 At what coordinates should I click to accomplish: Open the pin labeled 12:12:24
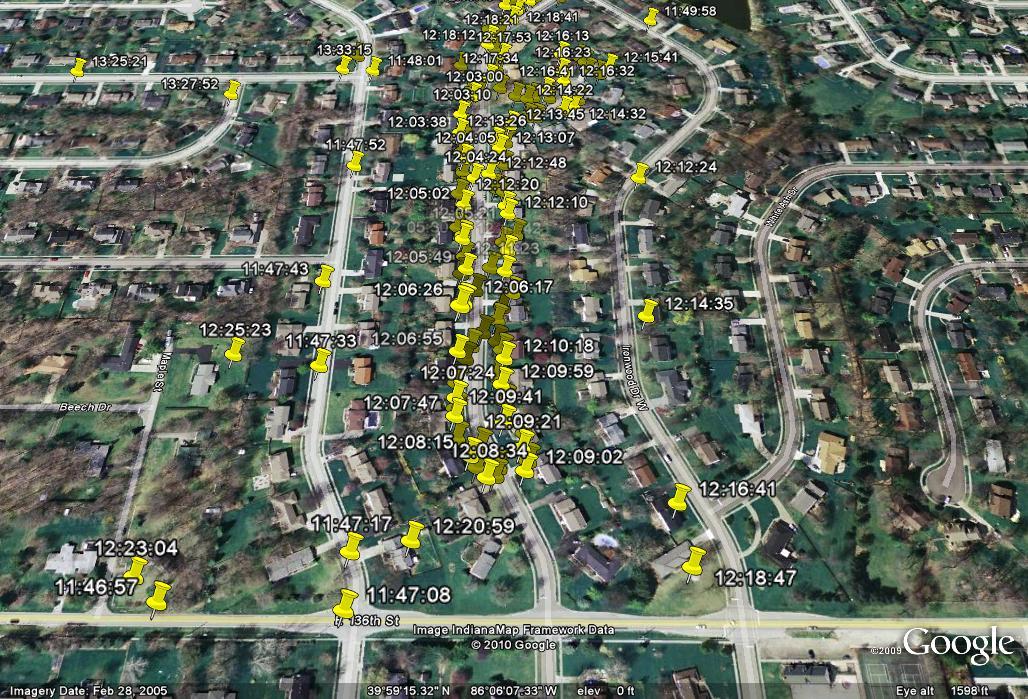[640, 172]
